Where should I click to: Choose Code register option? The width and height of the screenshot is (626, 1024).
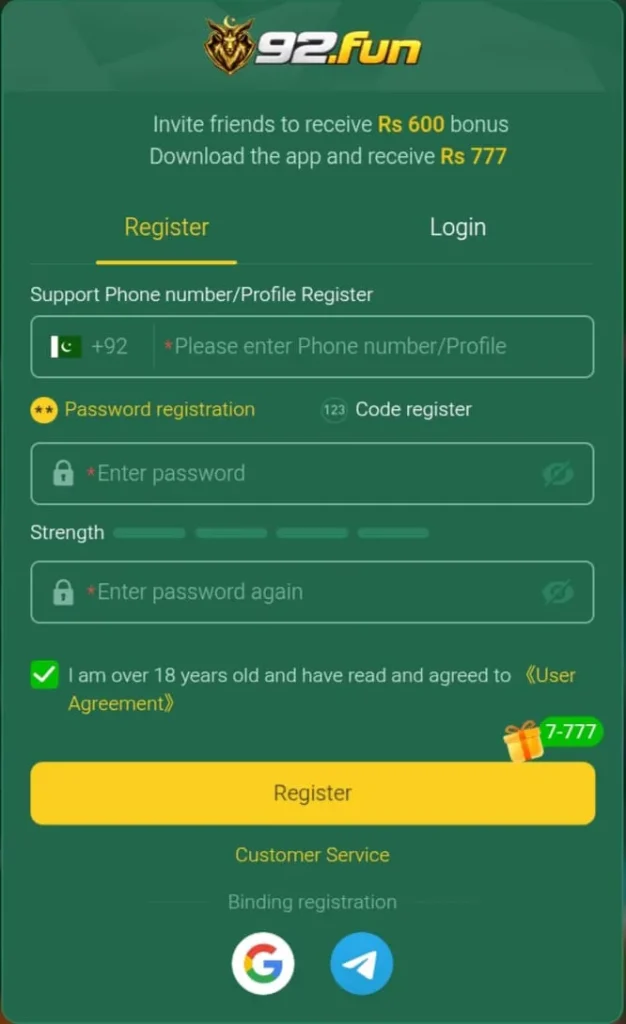pos(397,410)
